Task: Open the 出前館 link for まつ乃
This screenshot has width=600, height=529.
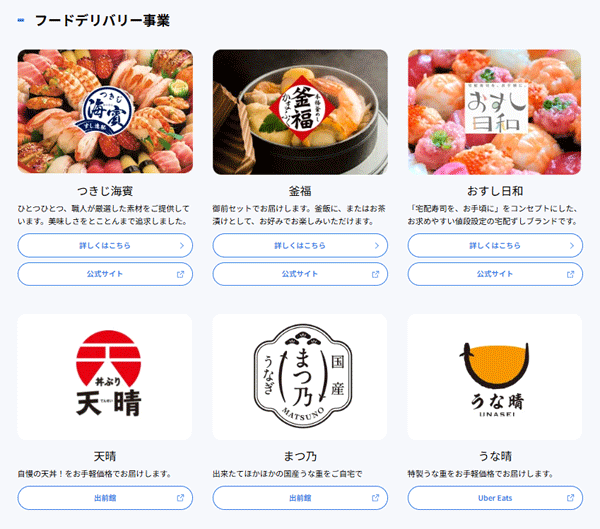Action: (300, 497)
